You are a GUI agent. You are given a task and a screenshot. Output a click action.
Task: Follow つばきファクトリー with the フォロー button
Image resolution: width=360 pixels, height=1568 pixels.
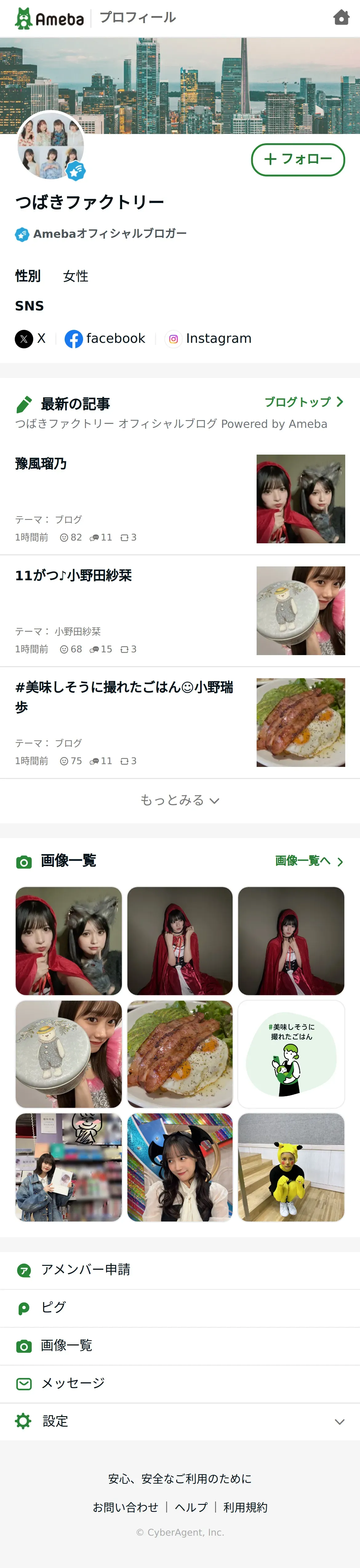point(298,160)
